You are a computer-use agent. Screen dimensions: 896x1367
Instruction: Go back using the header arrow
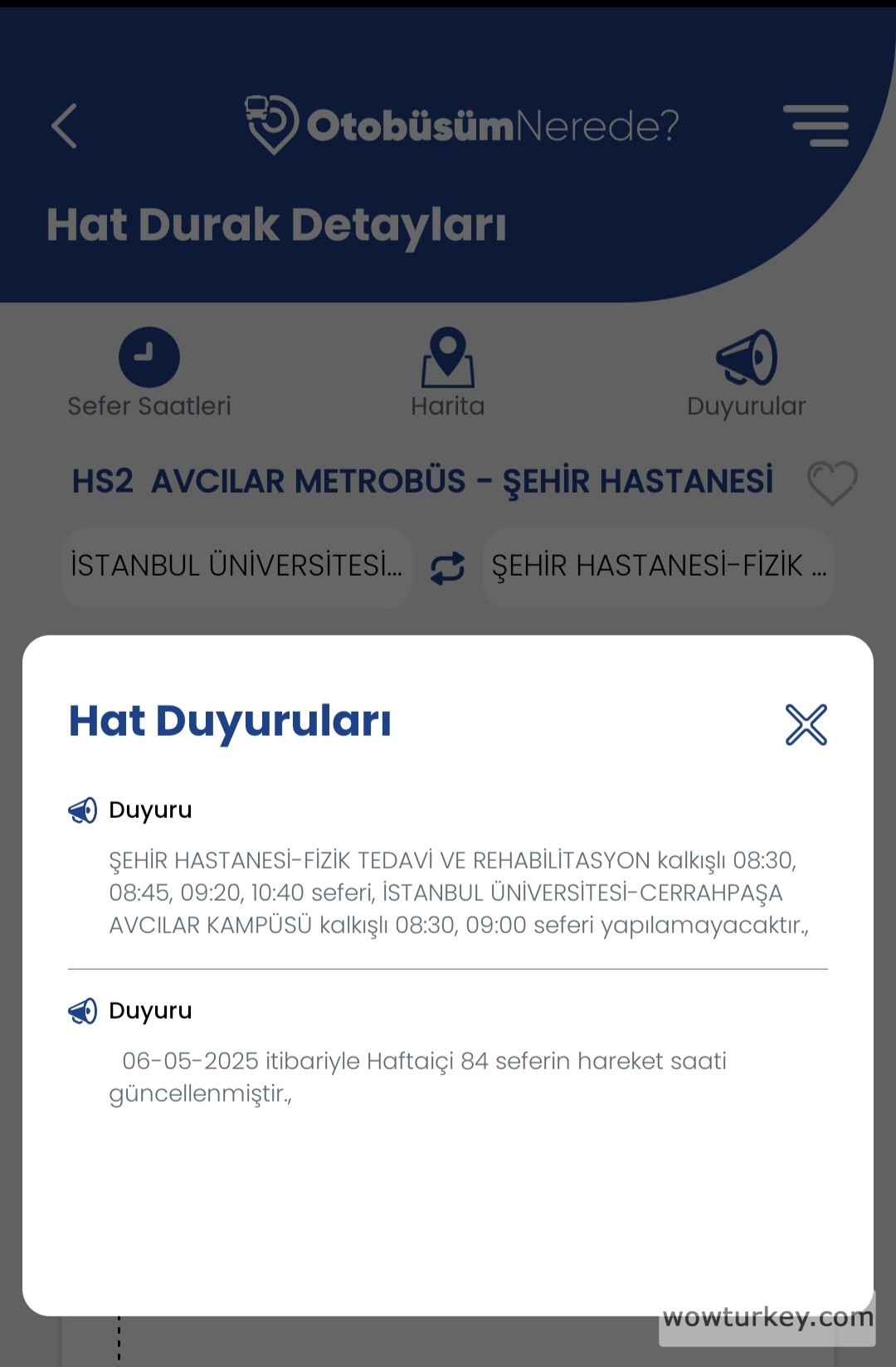65,126
